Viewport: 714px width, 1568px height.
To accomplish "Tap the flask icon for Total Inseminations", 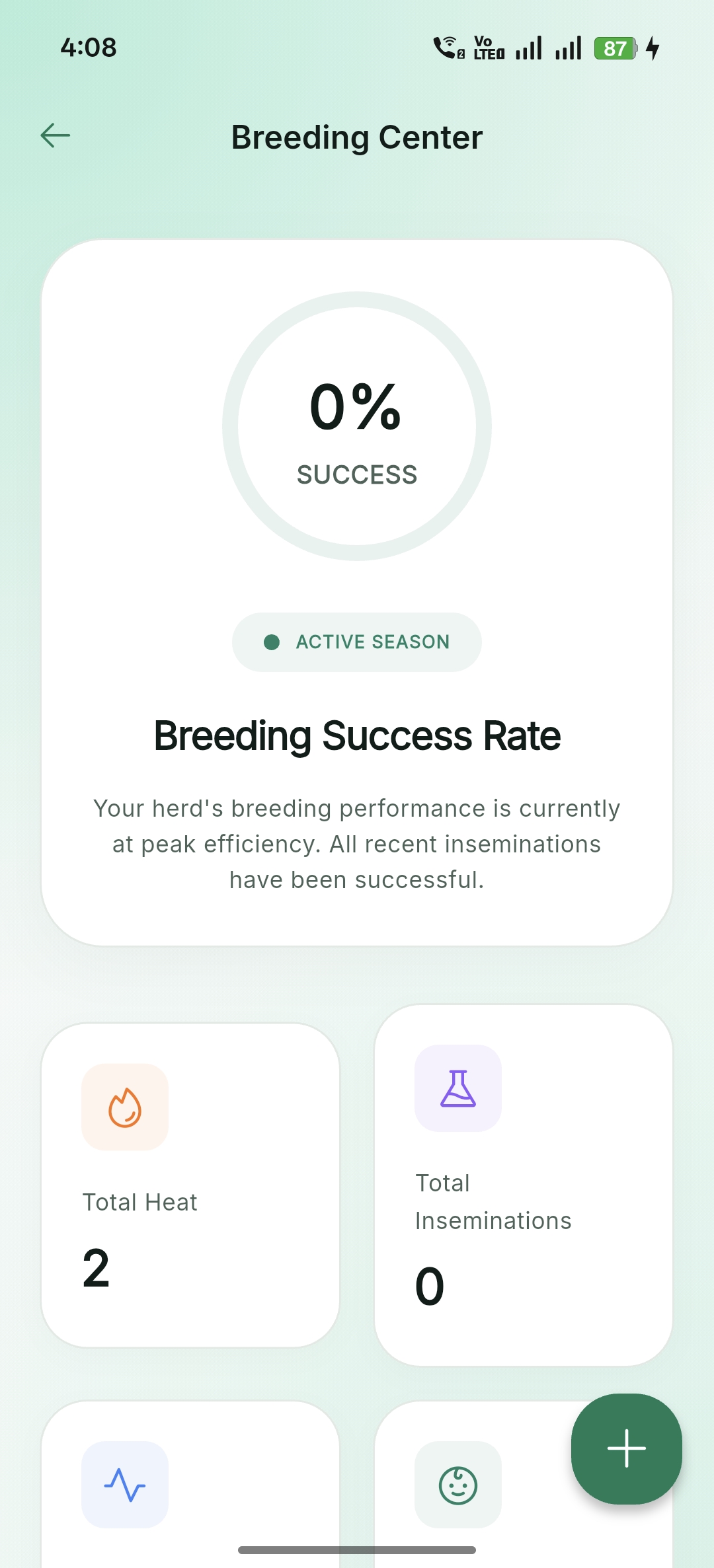I will [x=458, y=1089].
